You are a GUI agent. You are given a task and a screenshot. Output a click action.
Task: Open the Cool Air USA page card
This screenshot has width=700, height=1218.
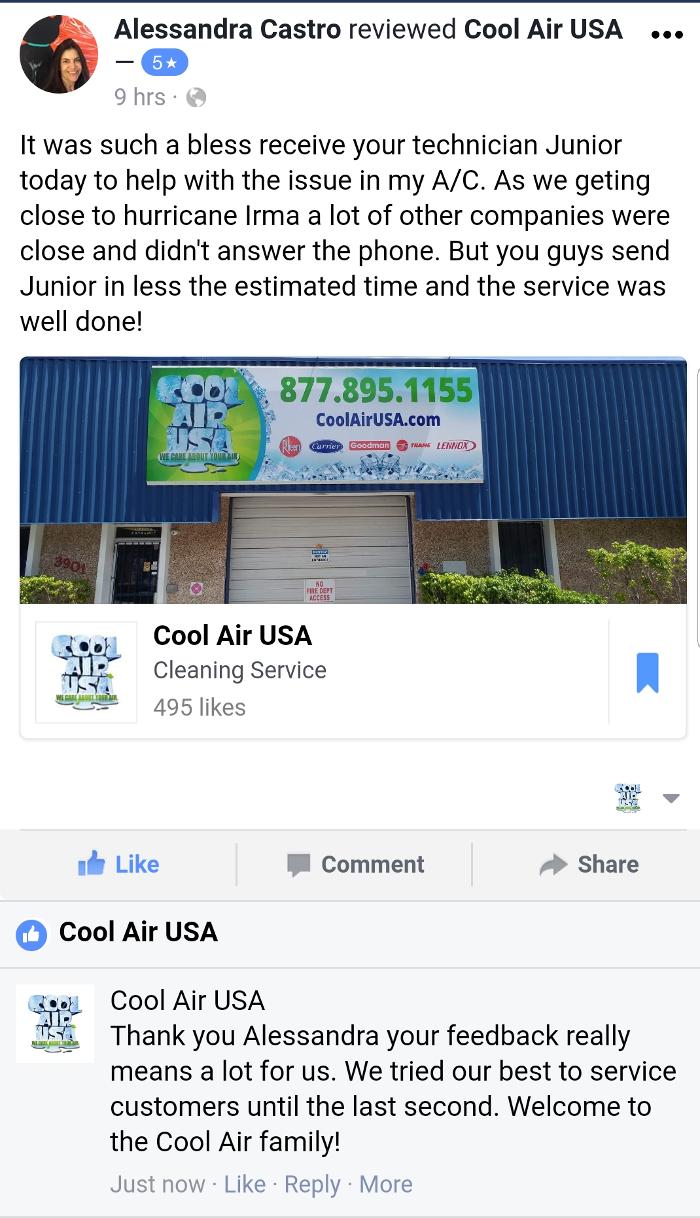pos(320,671)
